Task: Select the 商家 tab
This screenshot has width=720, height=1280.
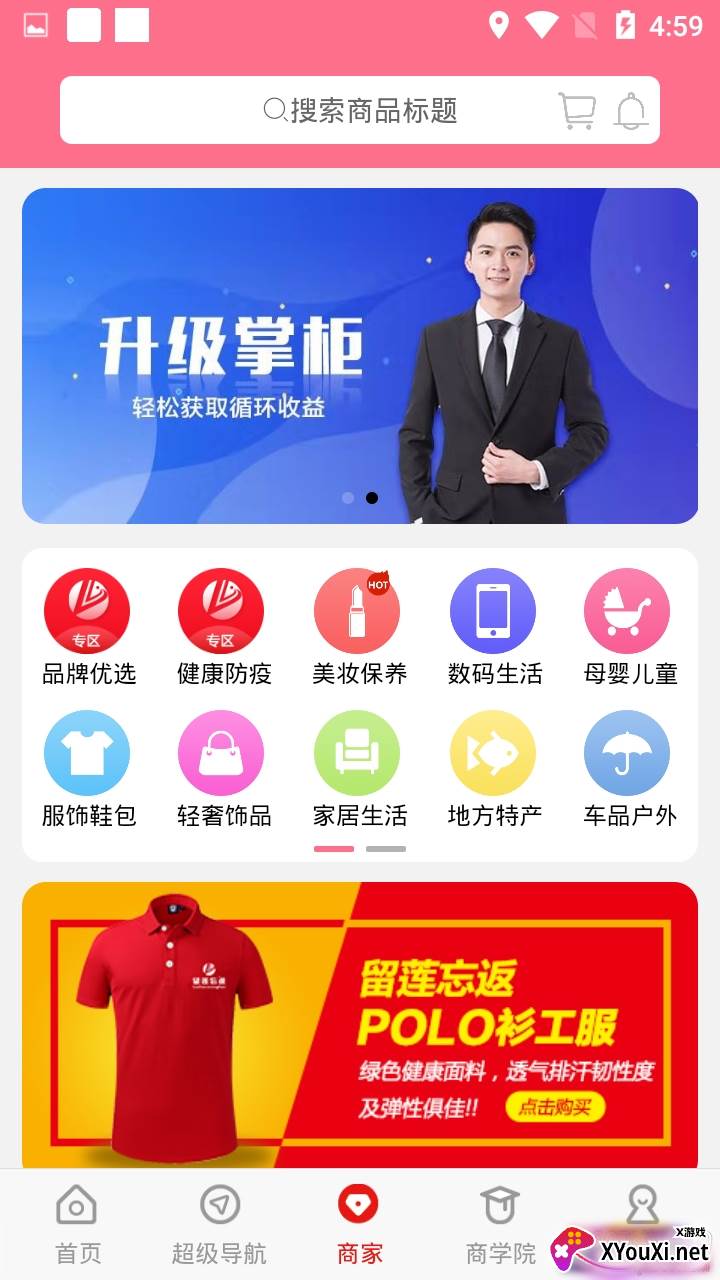Action: pyautogui.click(x=359, y=1225)
